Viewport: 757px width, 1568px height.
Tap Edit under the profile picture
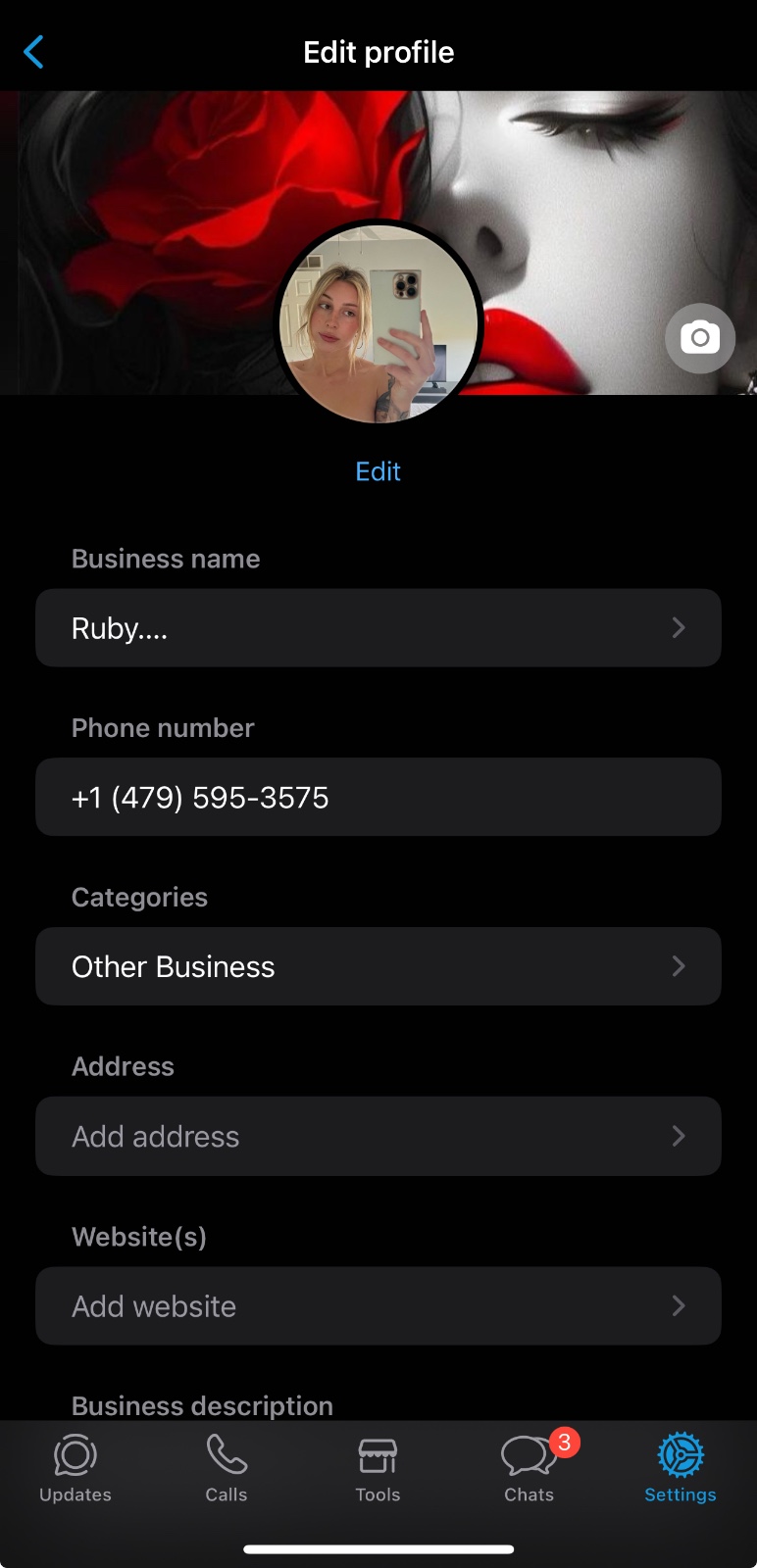(378, 471)
